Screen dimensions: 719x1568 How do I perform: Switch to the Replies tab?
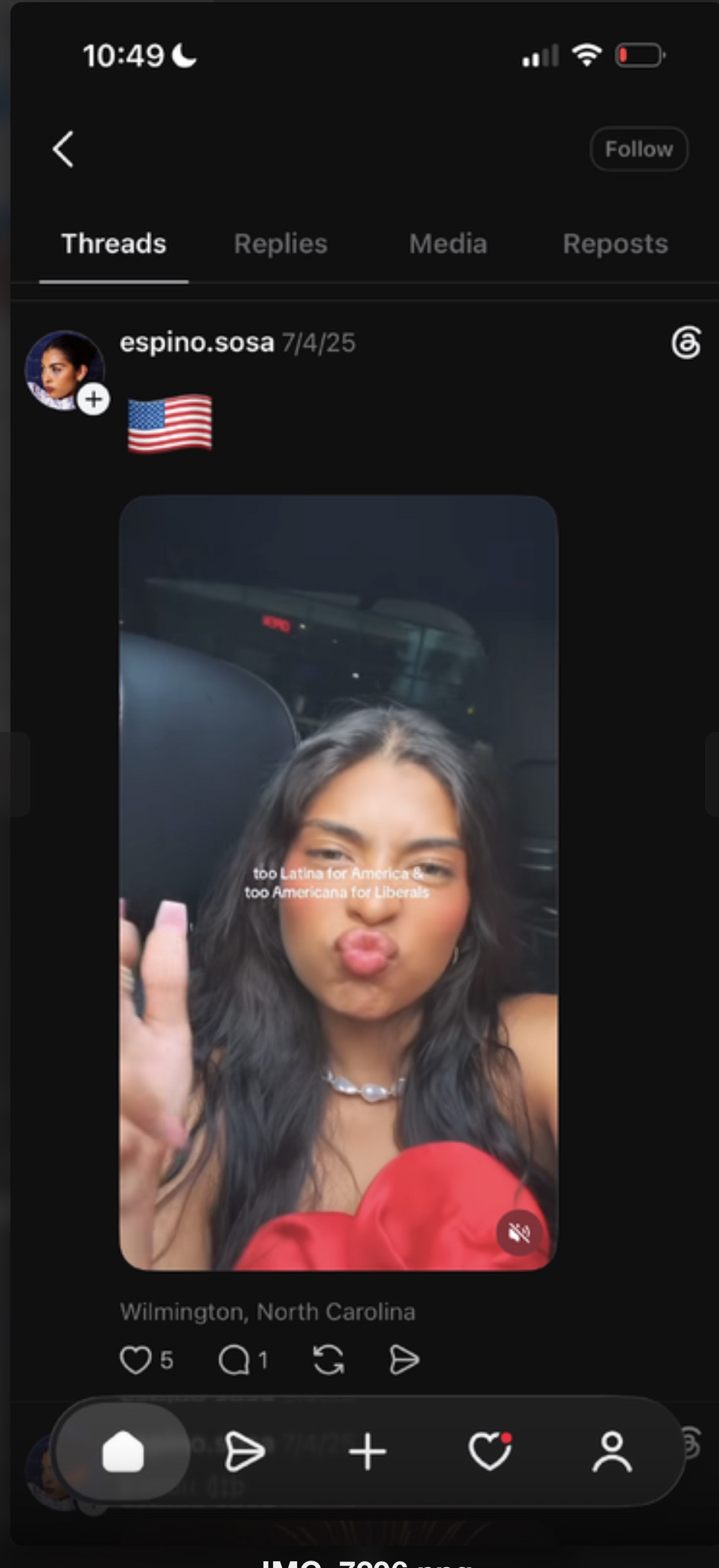[x=281, y=244]
